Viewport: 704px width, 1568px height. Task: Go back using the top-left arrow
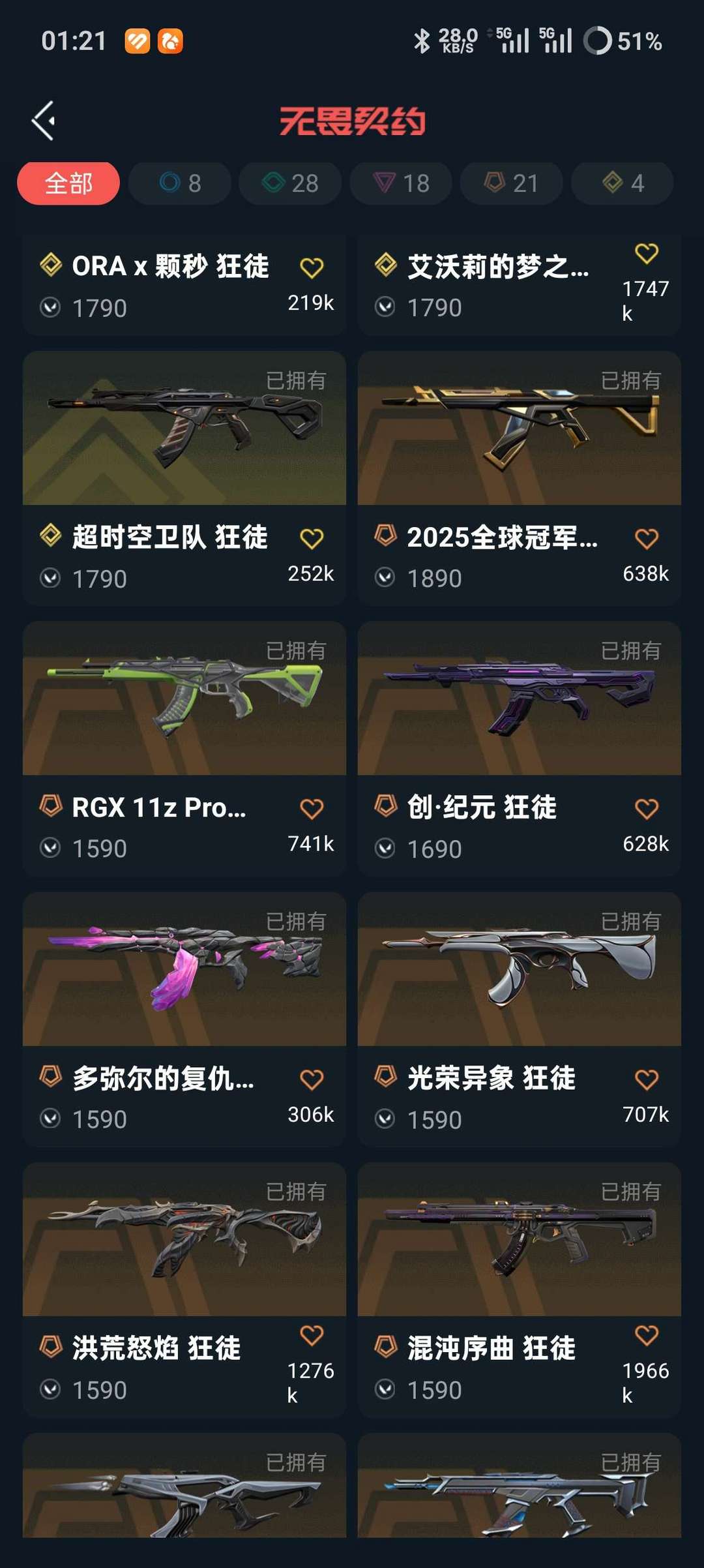click(44, 121)
